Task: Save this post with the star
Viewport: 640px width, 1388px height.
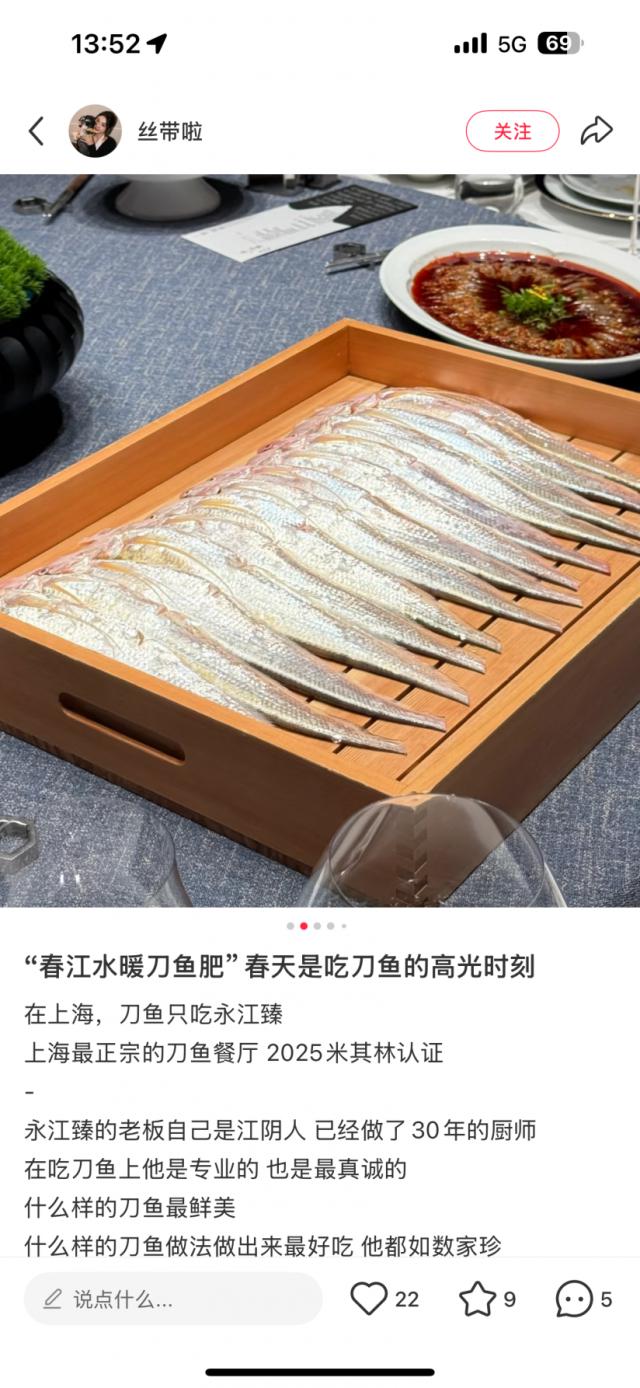Action: (477, 1299)
